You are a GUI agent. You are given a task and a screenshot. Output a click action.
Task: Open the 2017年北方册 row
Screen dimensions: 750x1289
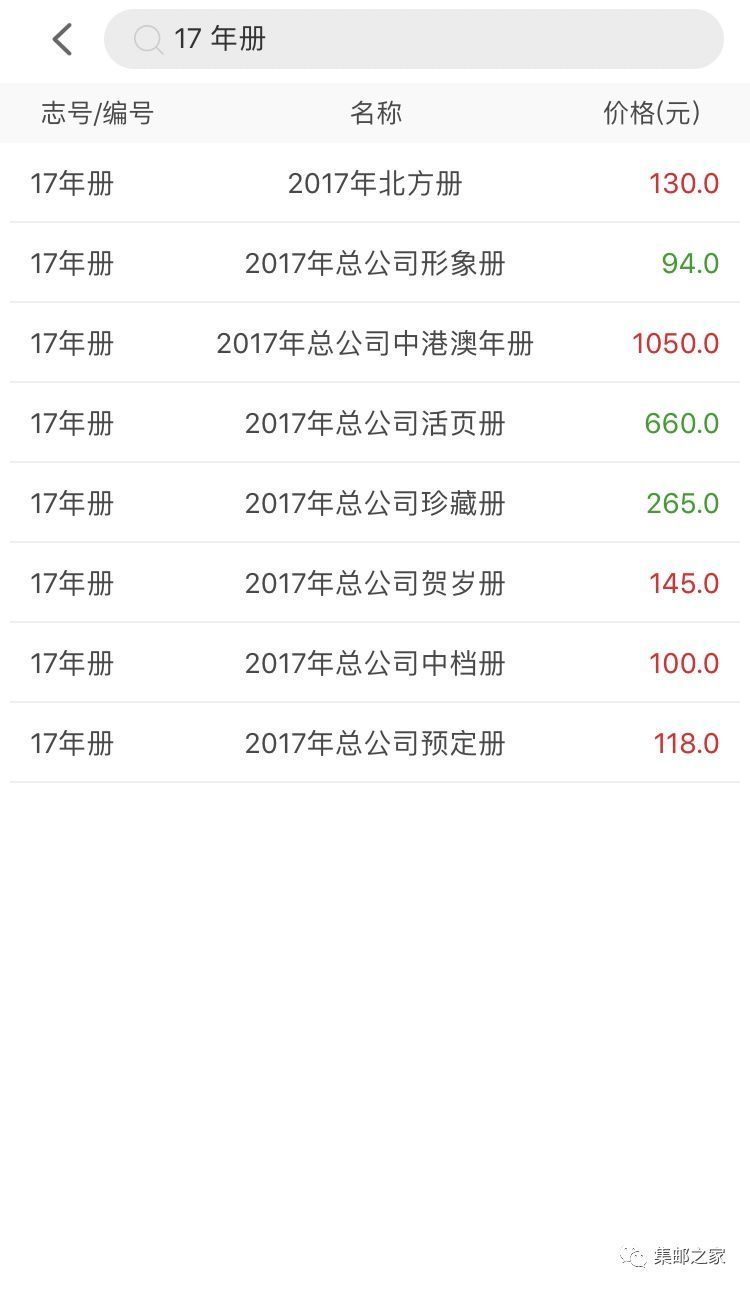(x=375, y=183)
